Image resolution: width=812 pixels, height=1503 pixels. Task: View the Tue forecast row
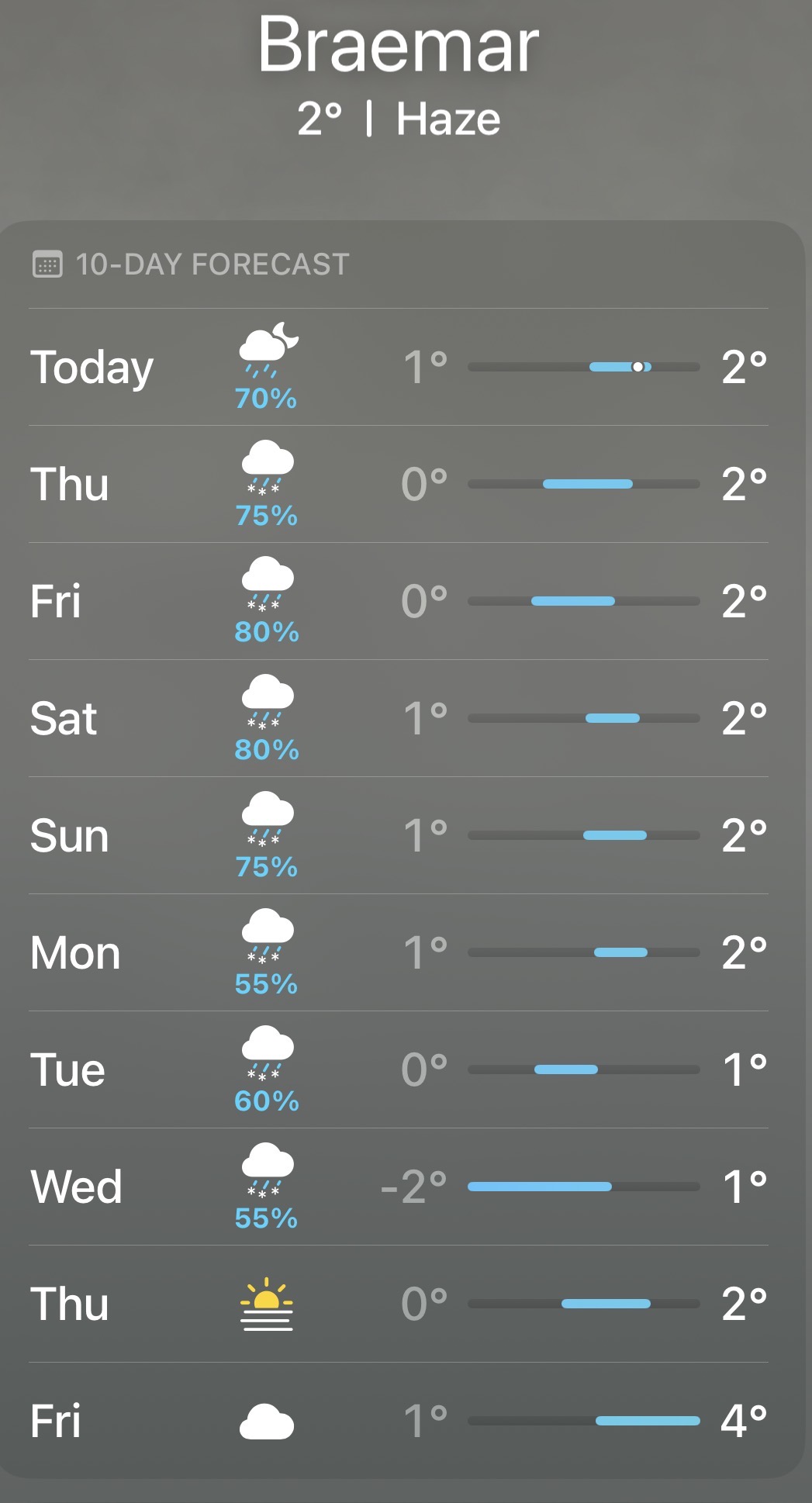[399, 1069]
